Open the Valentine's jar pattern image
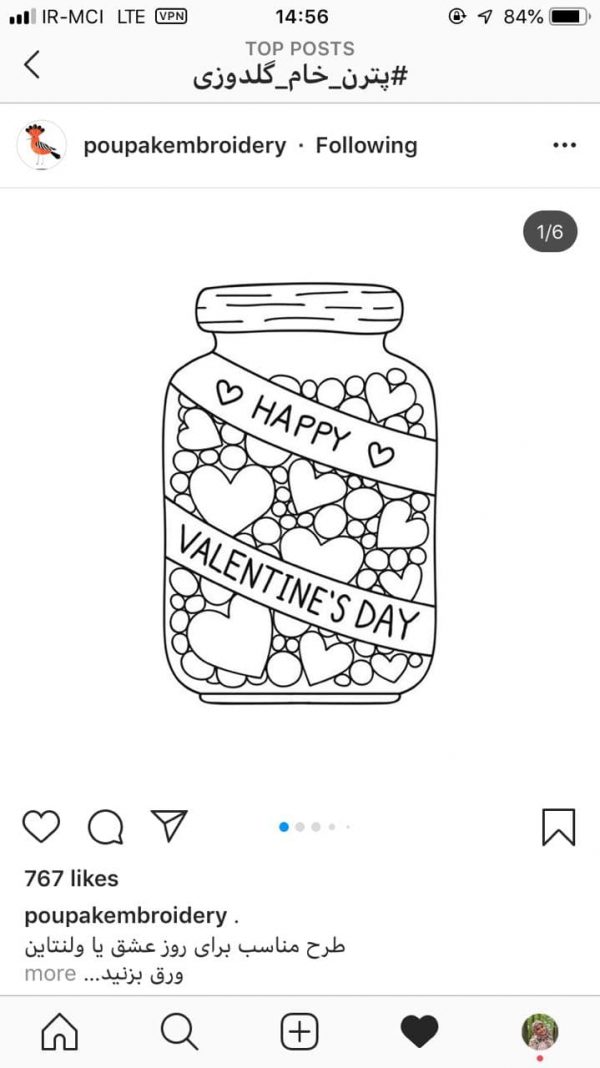Image resolution: width=600 pixels, height=1068 pixels. click(300, 494)
